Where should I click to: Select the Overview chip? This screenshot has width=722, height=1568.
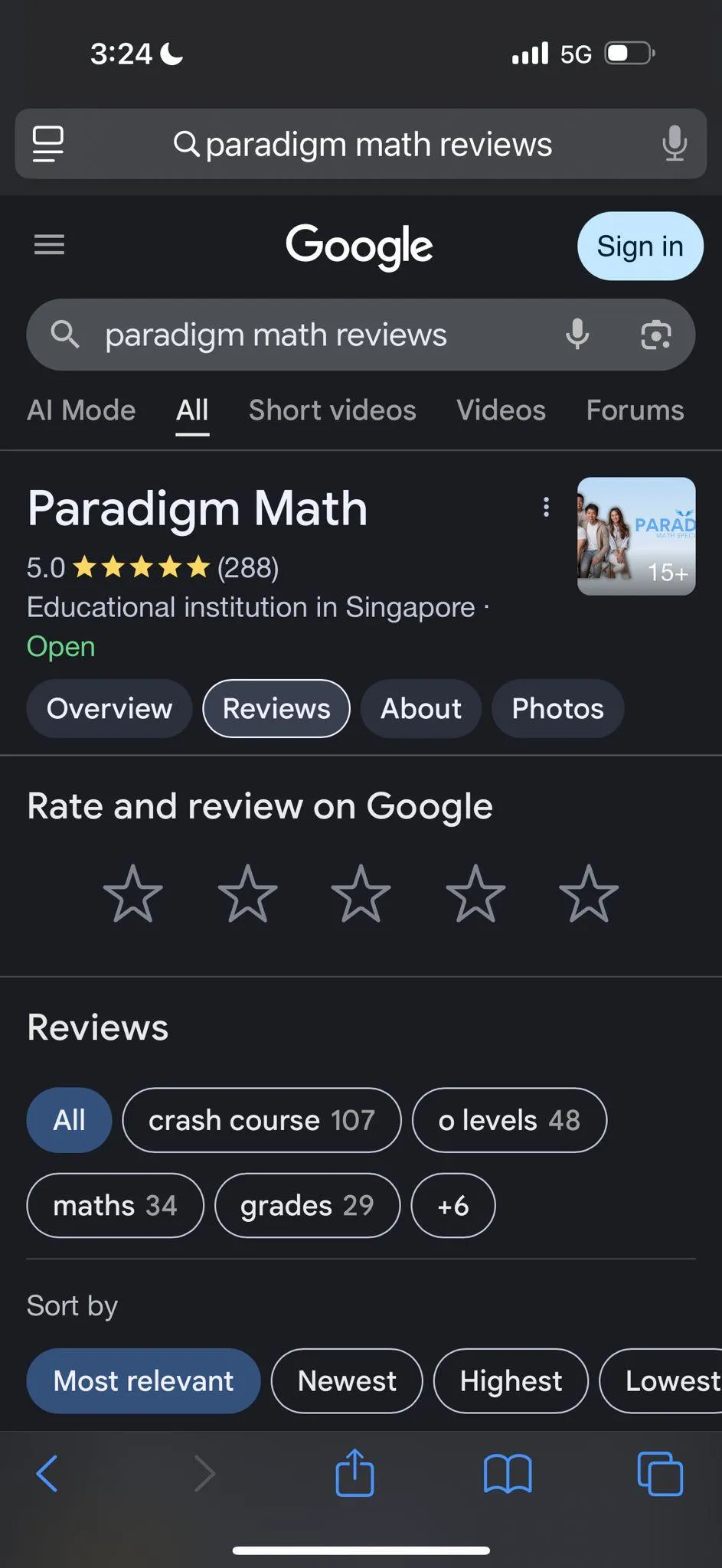[x=109, y=709]
